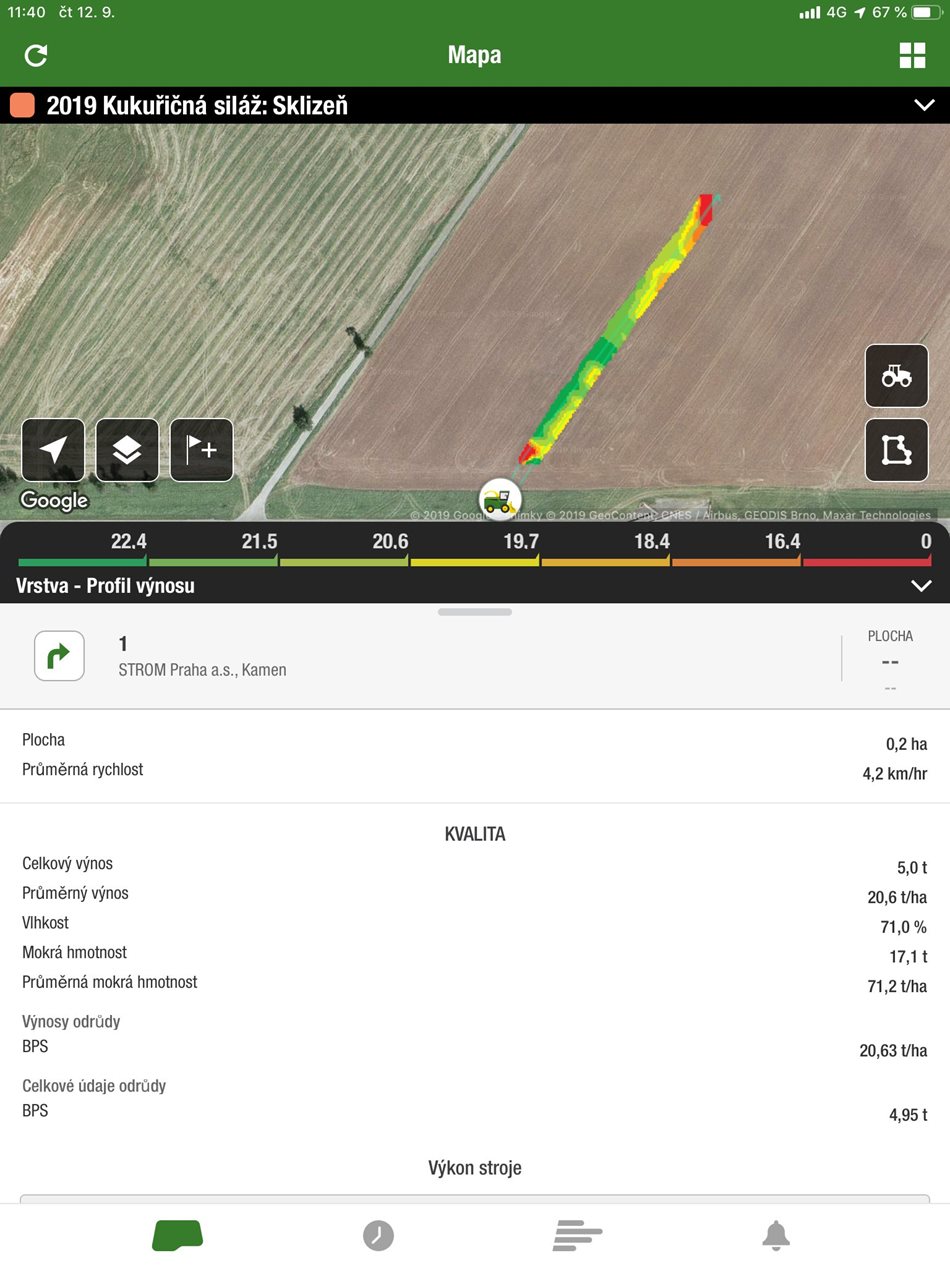Viewport: 950px width, 1266px height.
Task: Center map on current location
Action: click(53, 450)
